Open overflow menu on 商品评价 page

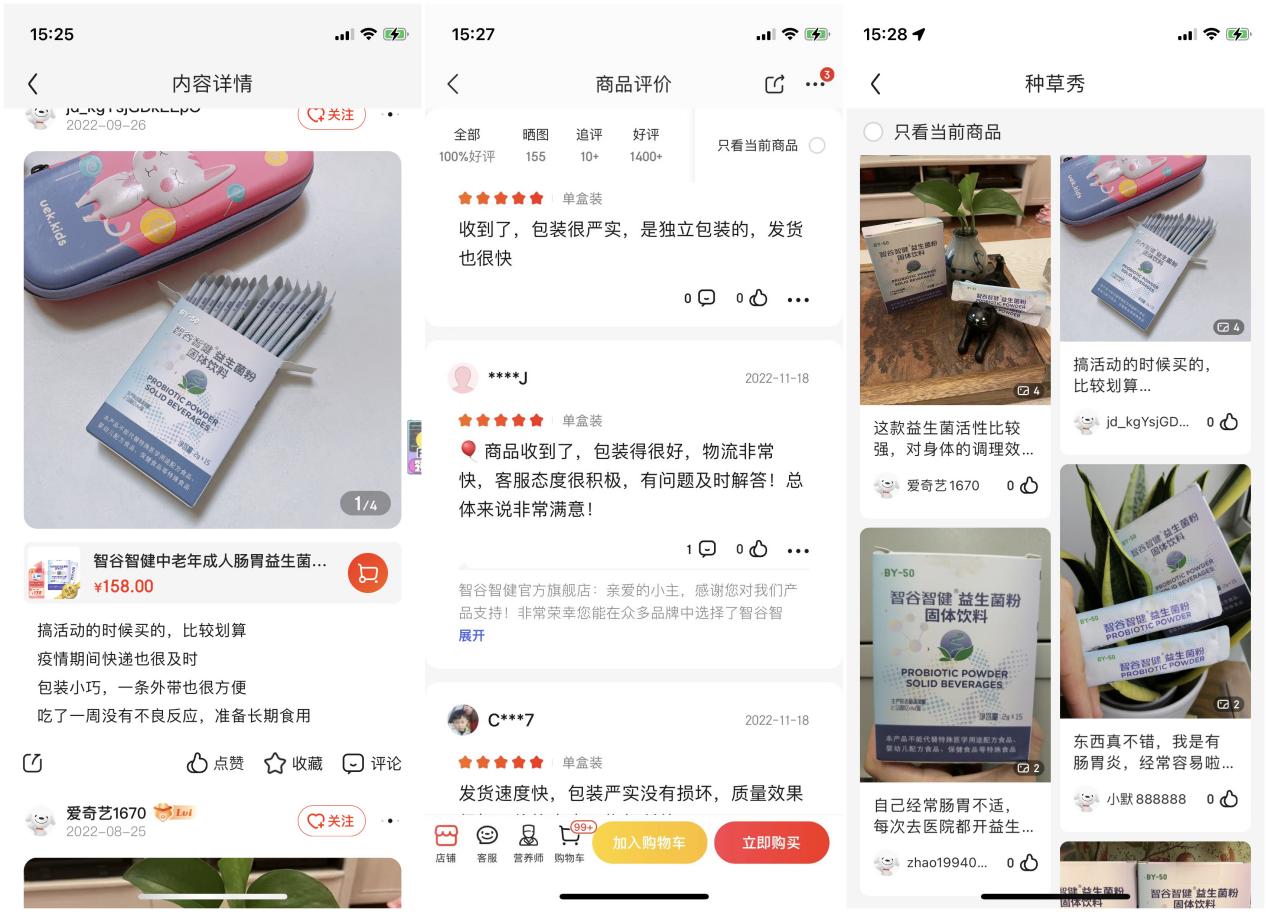coord(816,84)
